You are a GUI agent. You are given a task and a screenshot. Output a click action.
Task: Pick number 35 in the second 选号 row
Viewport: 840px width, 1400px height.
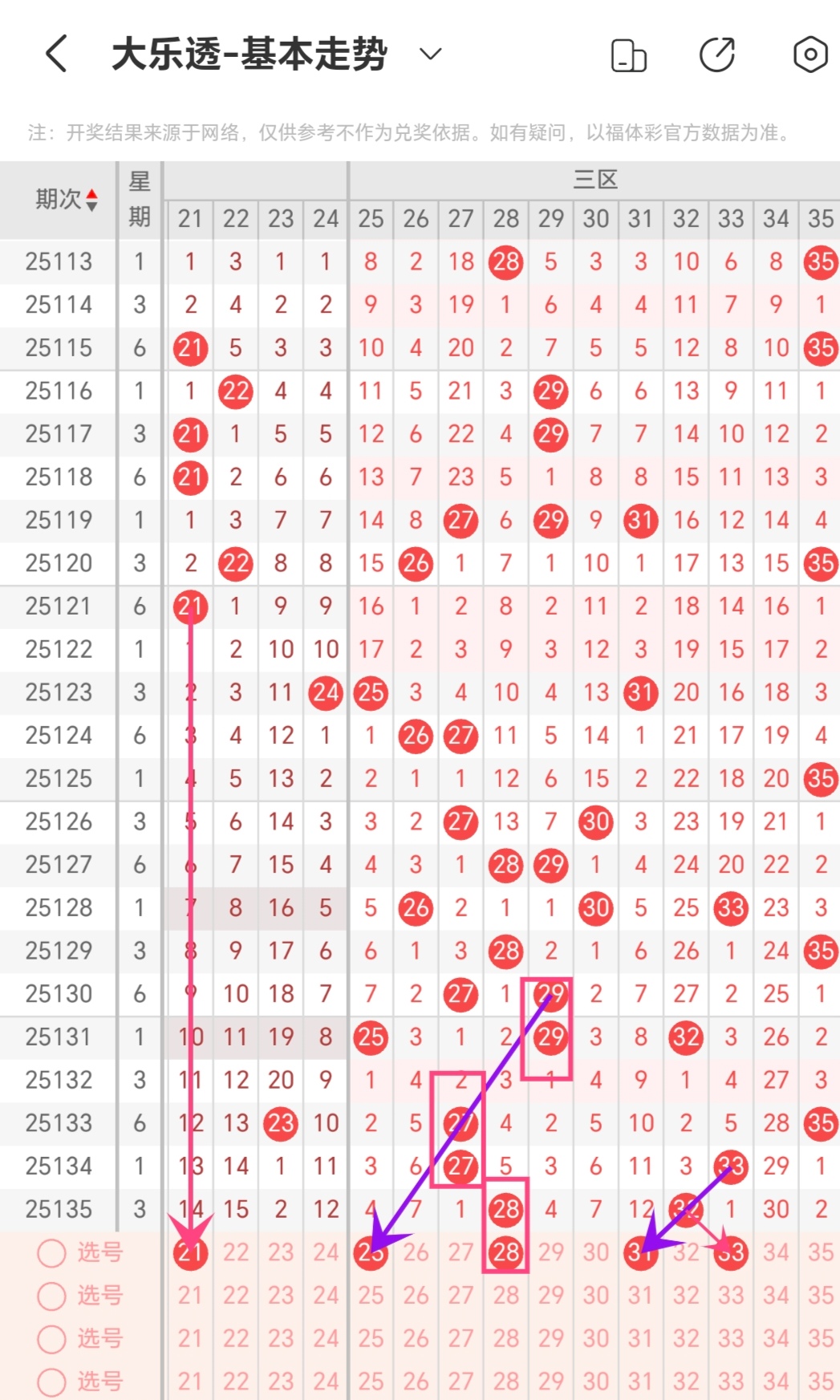tap(820, 1296)
